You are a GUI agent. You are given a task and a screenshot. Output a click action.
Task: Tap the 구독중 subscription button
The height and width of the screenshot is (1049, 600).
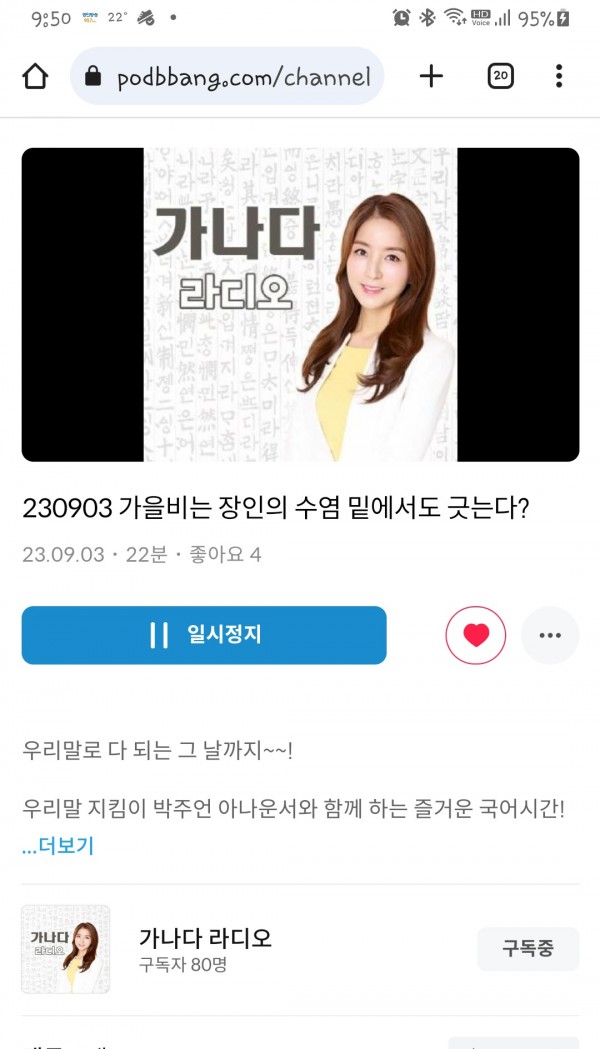tap(527, 948)
